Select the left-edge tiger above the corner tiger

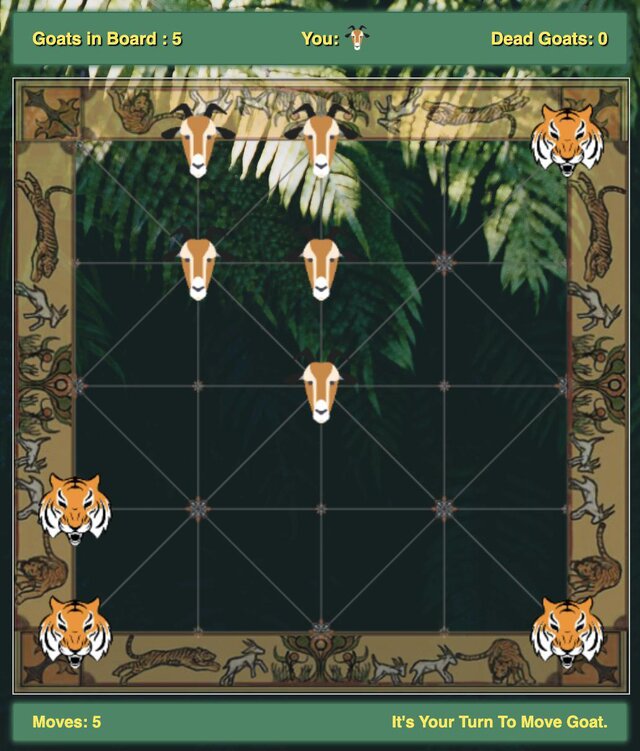pyautogui.click(x=75, y=509)
